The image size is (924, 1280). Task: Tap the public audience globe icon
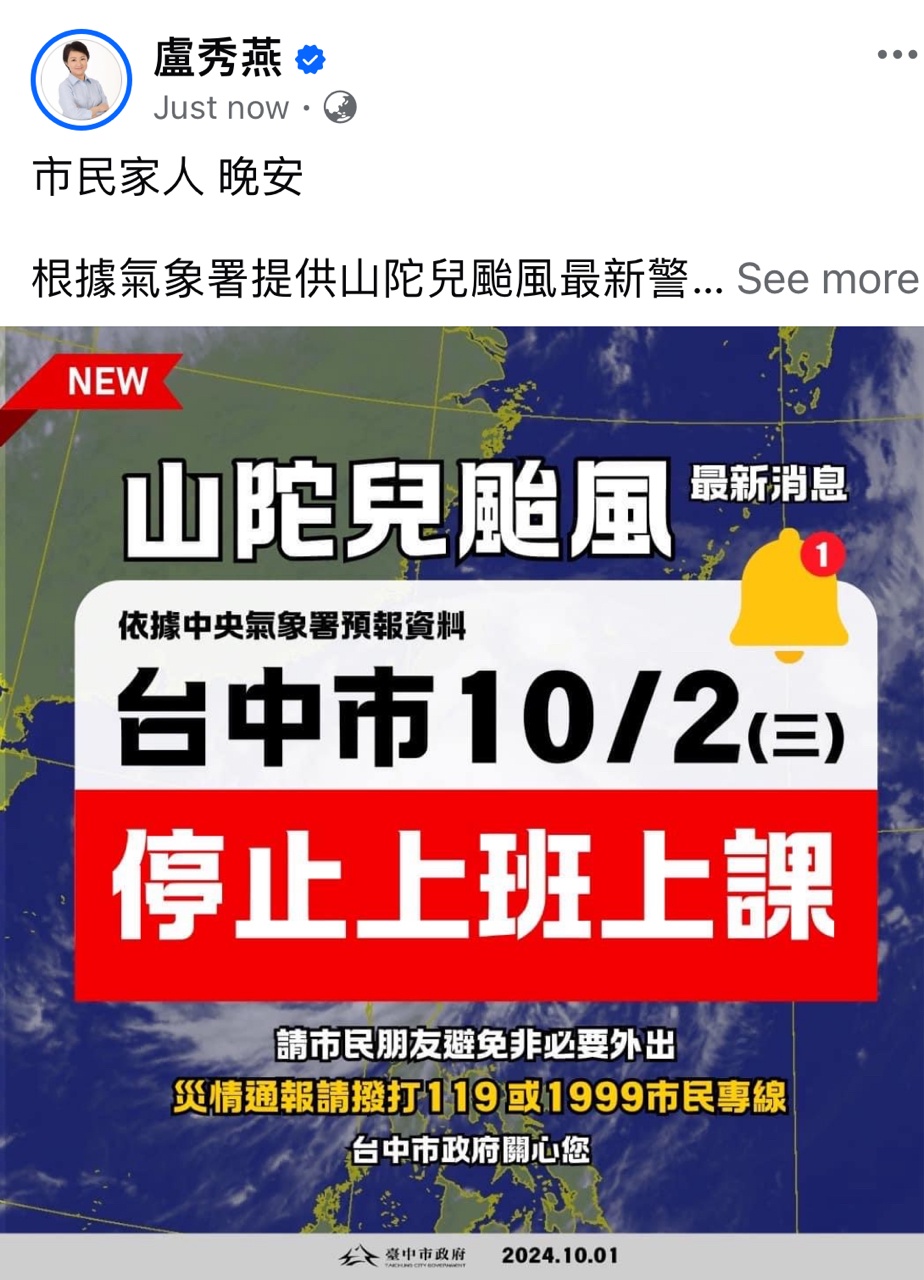[340, 108]
